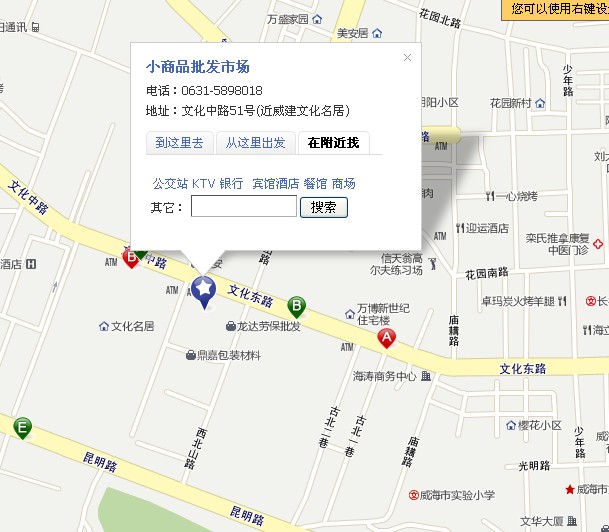Show nearby 商场
This screenshot has width=609, height=532.
pos(343,184)
